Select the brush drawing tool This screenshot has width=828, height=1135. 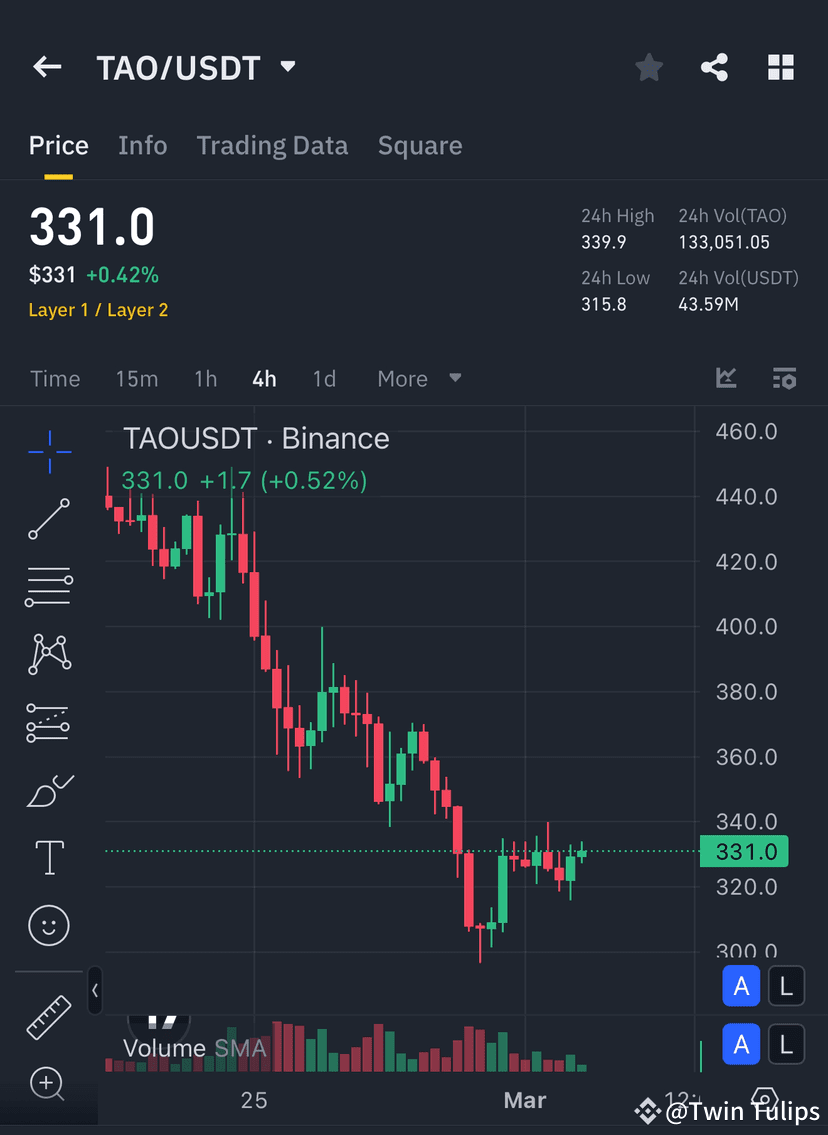click(x=48, y=790)
